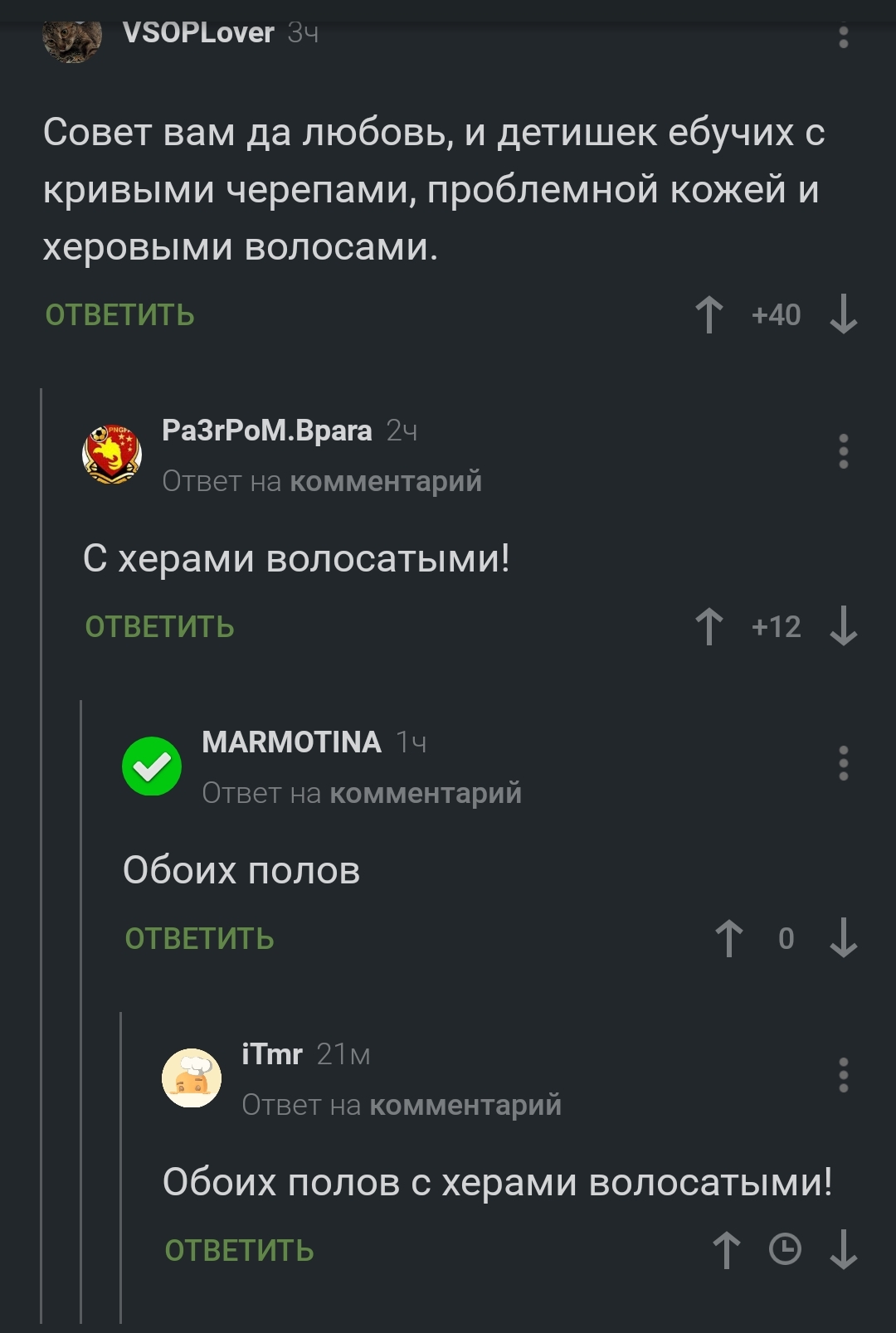The image size is (896, 1333).
Task: Jump to parent comment of MARMOTINA's reply
Action: [x=425, y=793]
